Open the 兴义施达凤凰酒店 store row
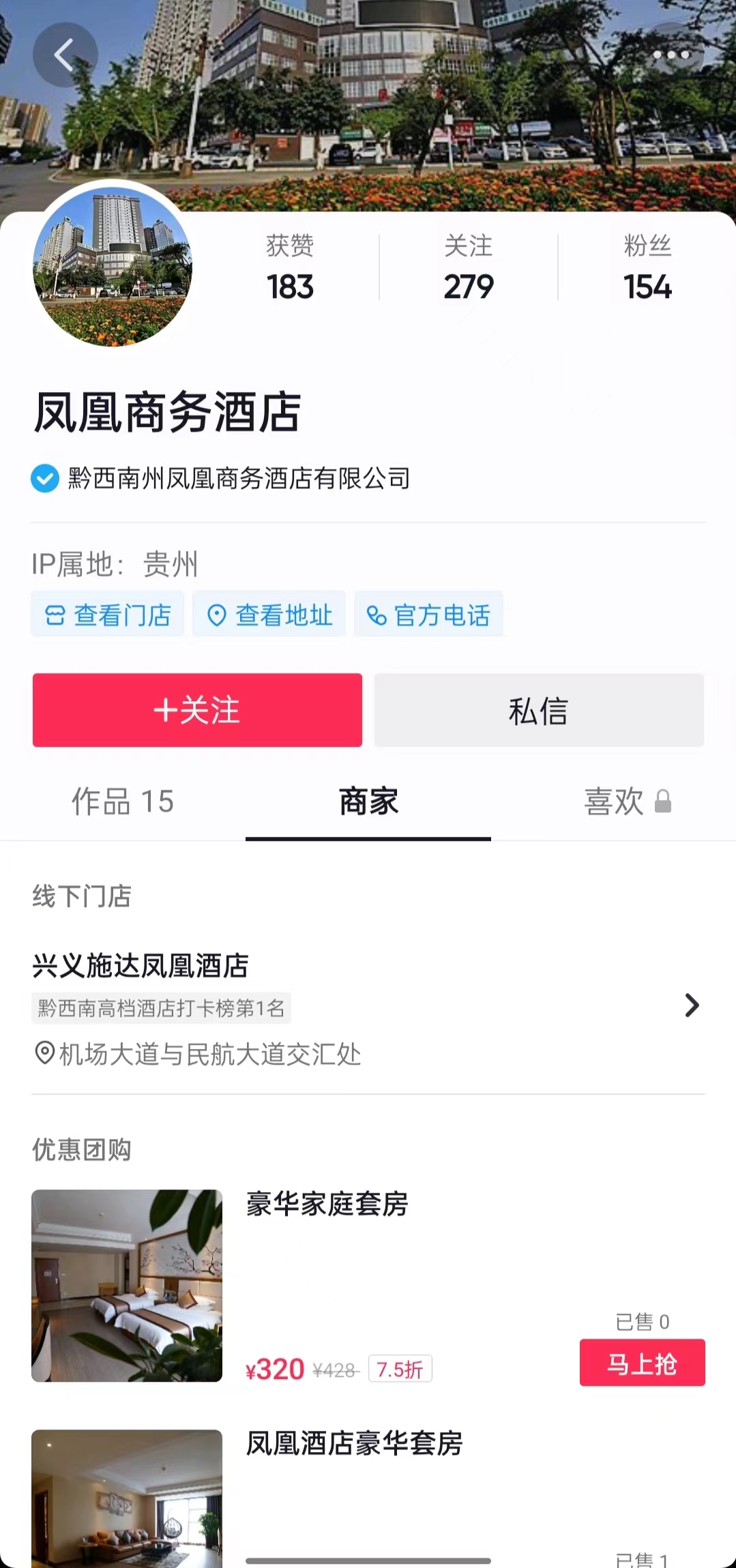The height and width of the screenshot is (1568, 736). [368, 1006]
